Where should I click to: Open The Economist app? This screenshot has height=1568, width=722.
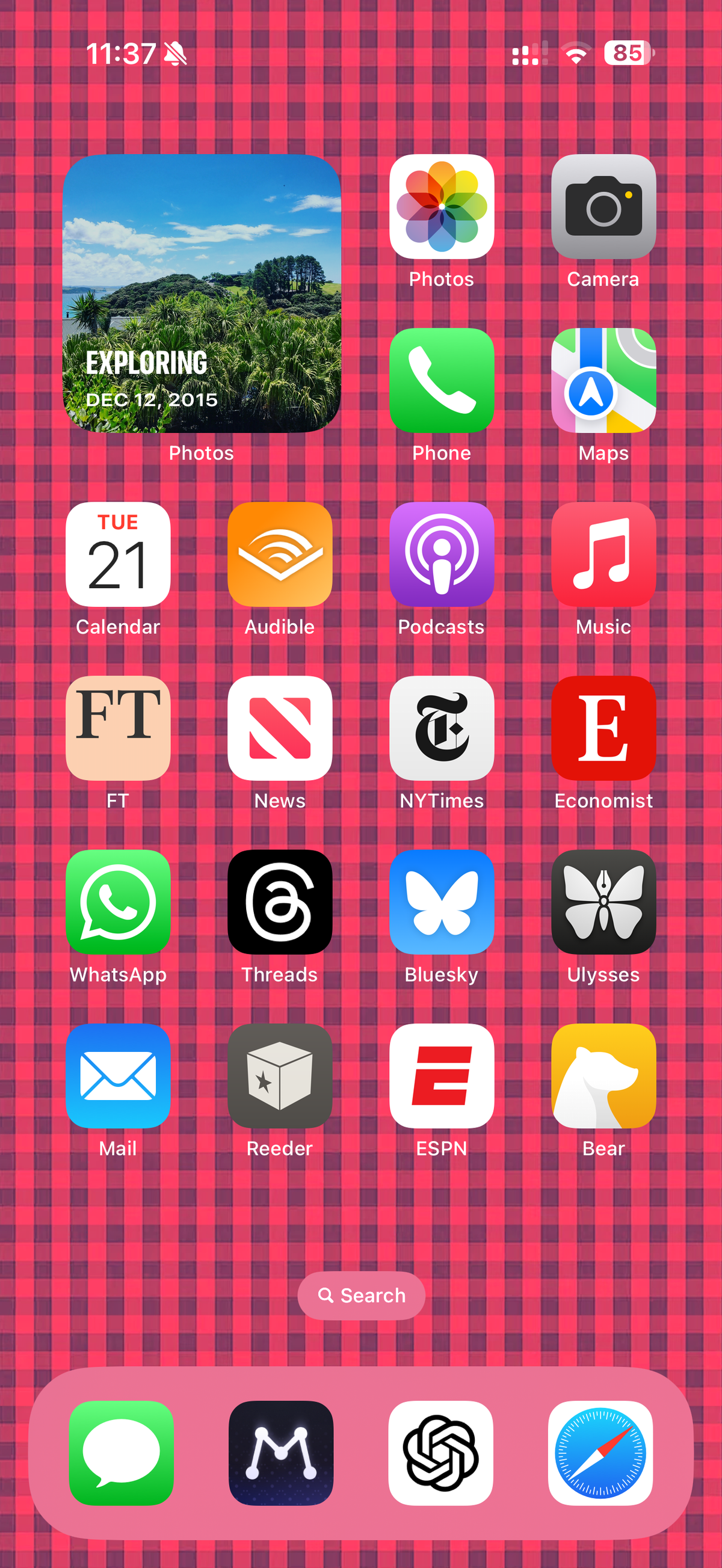603,728
